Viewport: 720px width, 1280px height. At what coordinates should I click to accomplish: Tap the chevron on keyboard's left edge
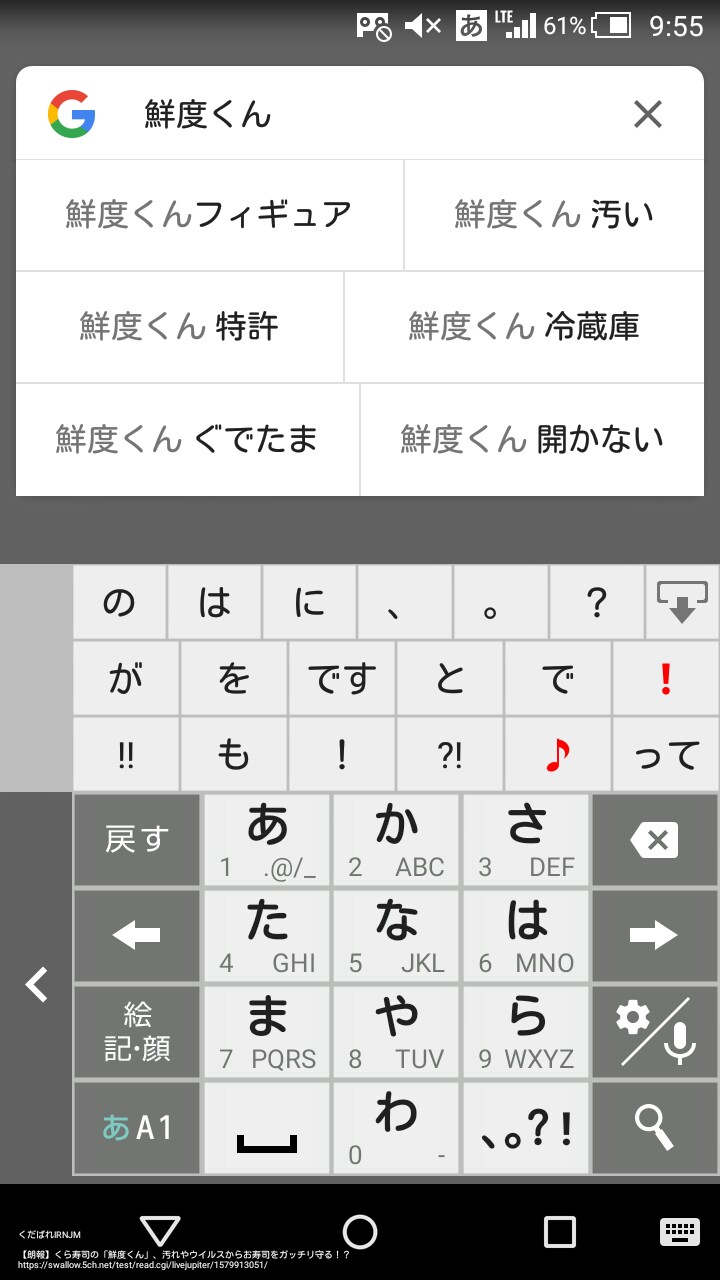pos(37,984)
